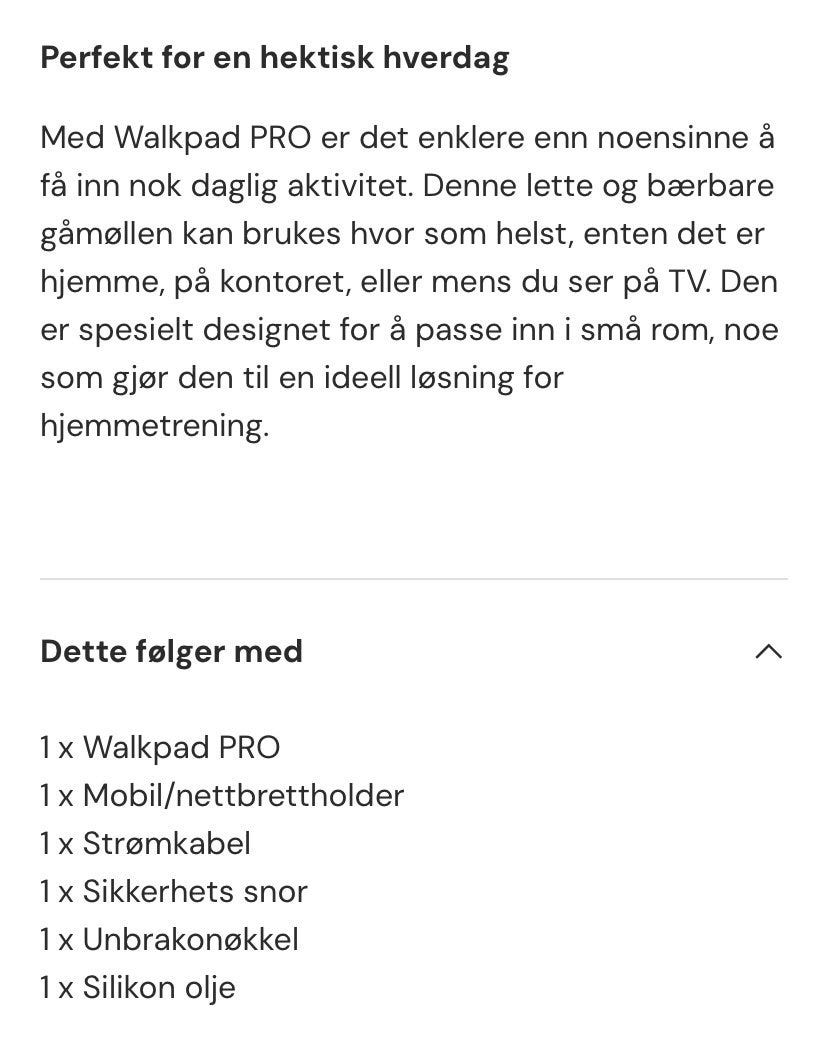
Task: Select the list item "1 x Walkpad PRO"
Action: click(159, 747)
